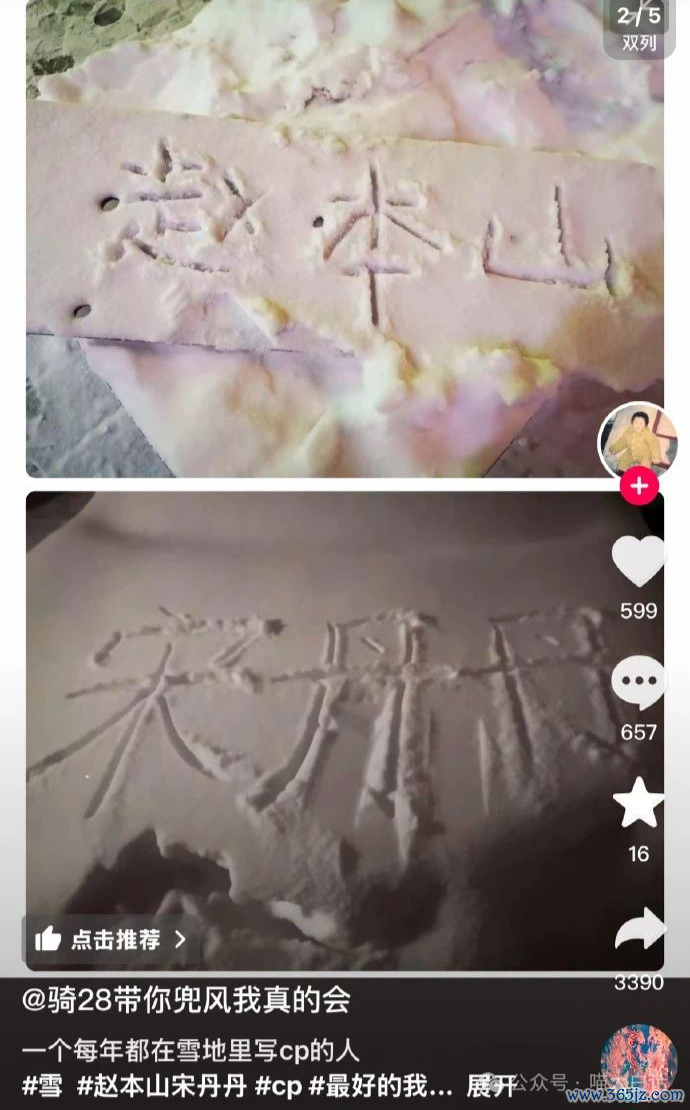
Task: Add this post to favorites via the star
Action: [638, 805]
